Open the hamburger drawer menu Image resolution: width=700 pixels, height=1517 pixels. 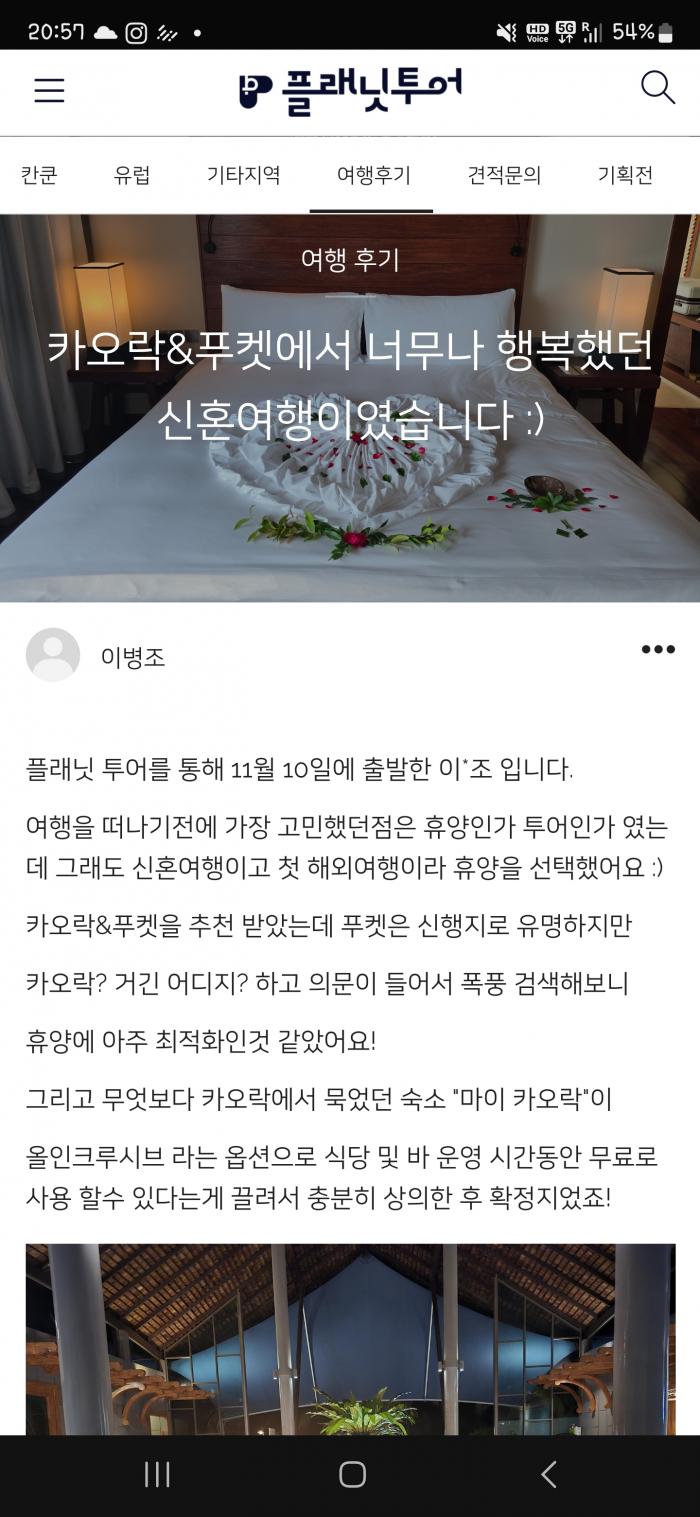(x=49, y=91)
